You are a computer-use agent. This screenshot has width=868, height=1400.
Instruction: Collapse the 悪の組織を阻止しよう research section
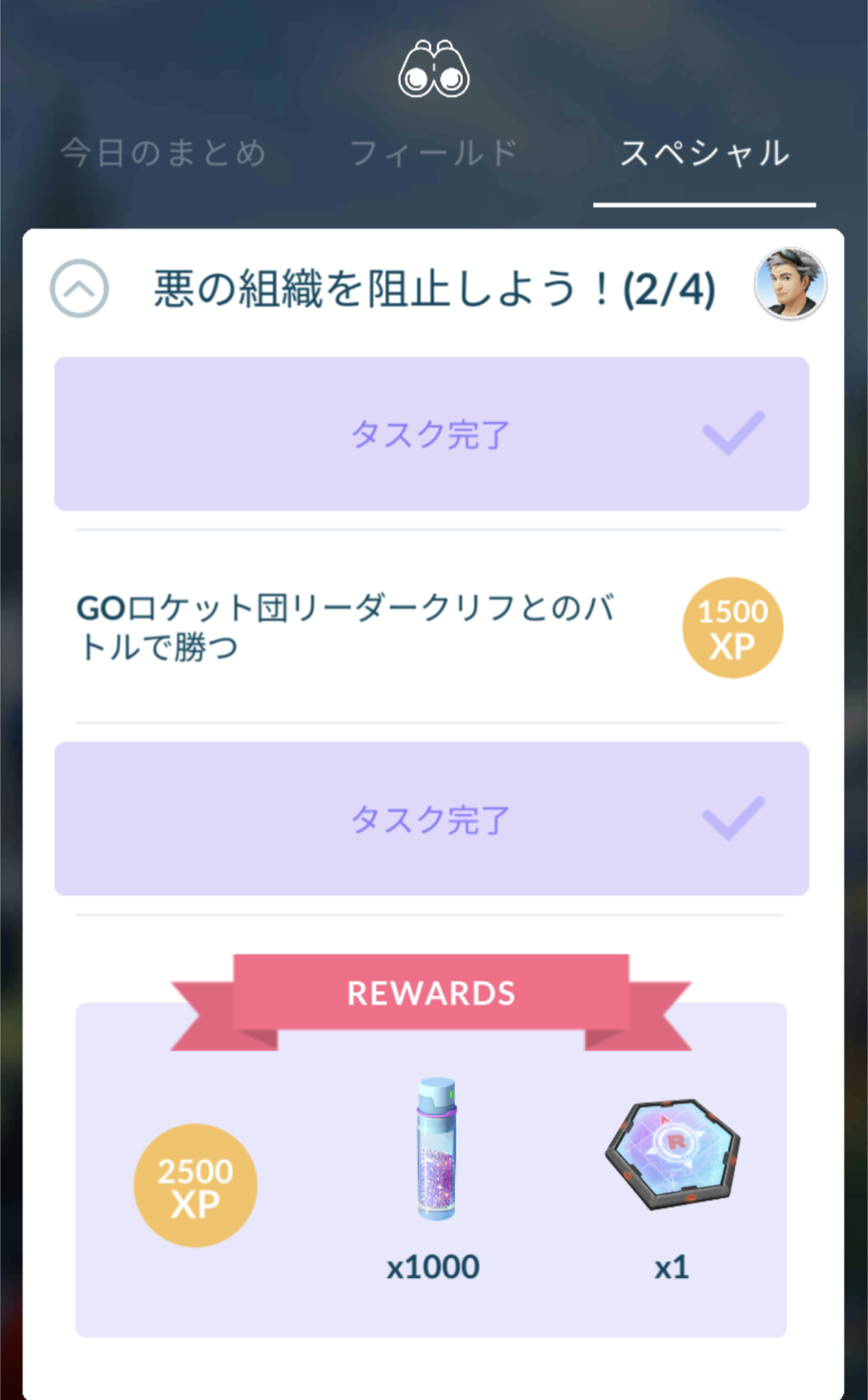tap(79, 289)
